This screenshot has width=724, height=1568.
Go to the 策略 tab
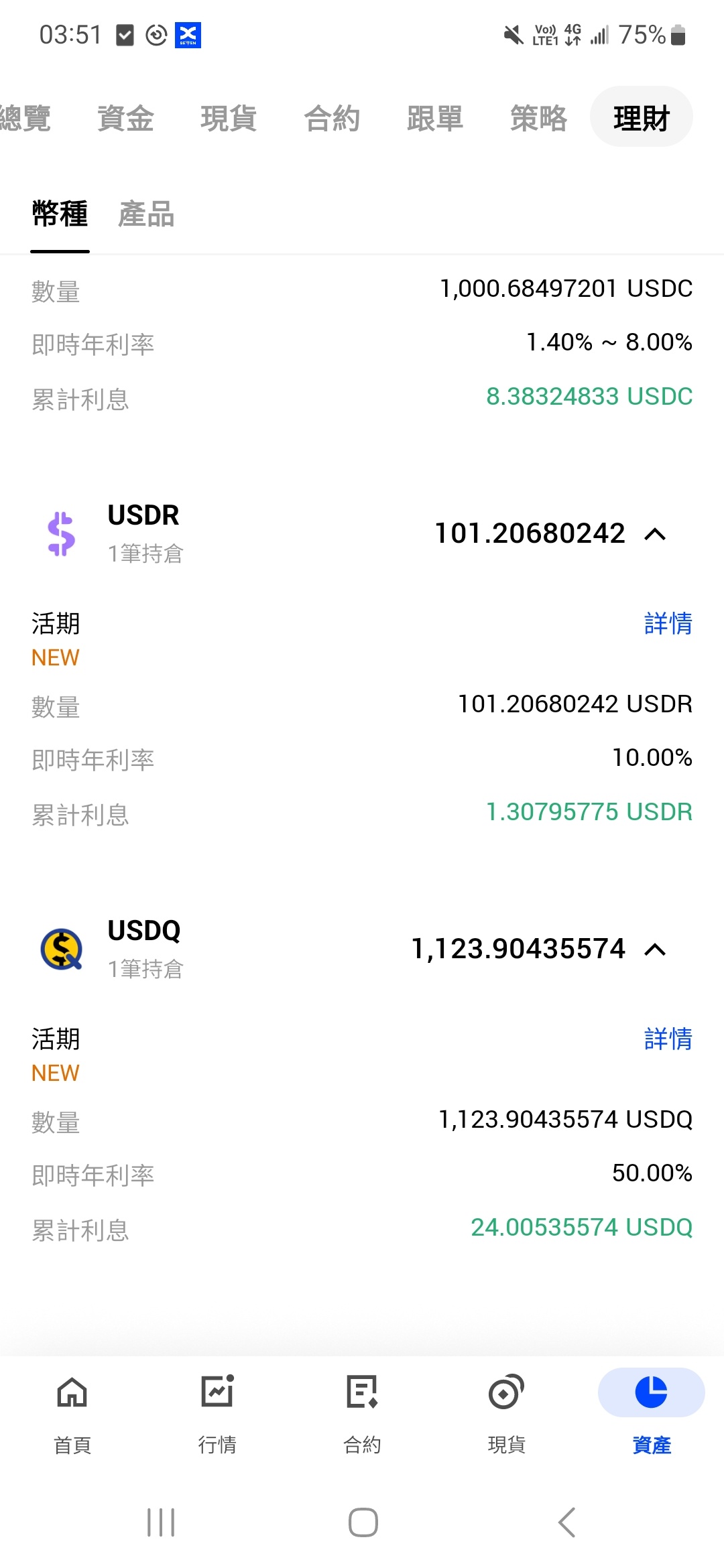tap(538, 118)
